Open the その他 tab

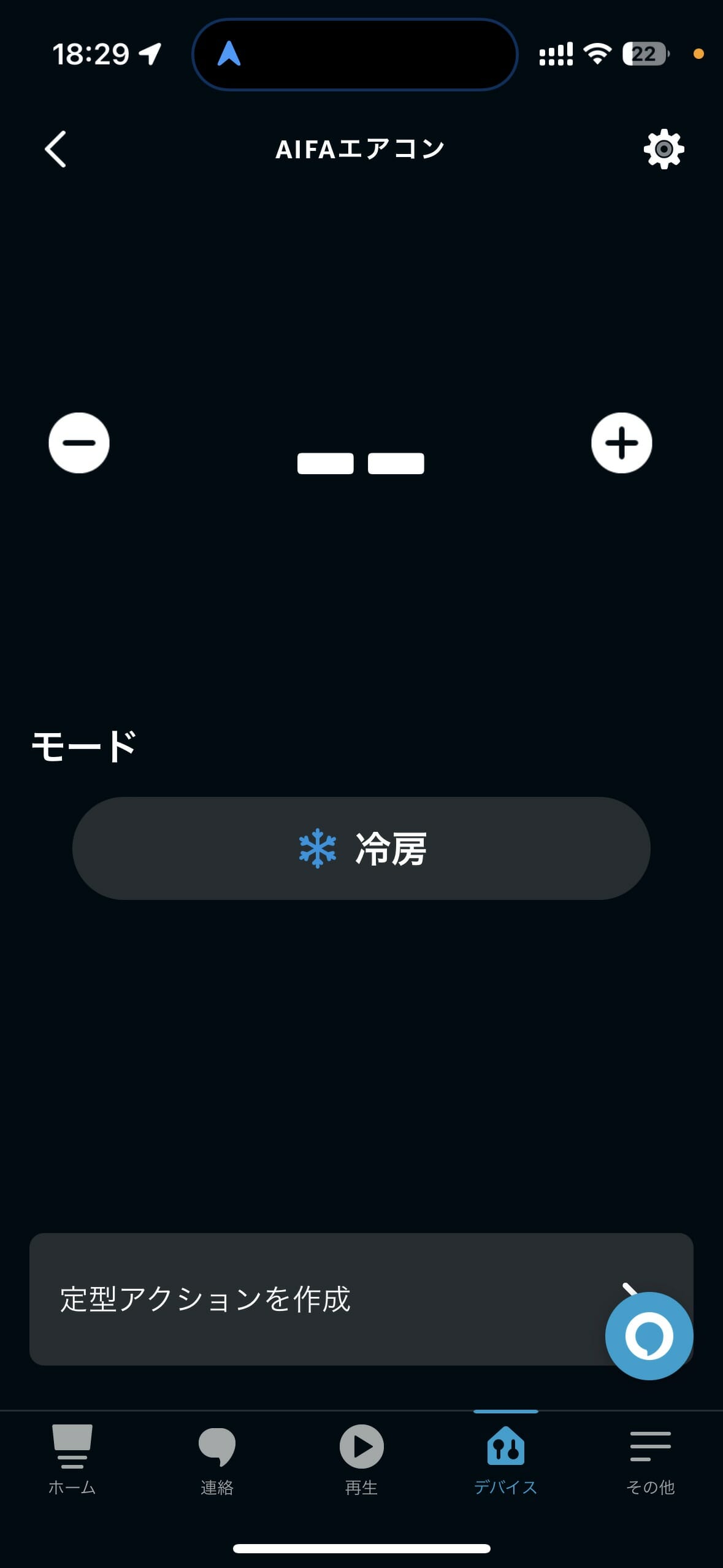pos(650,1459)
